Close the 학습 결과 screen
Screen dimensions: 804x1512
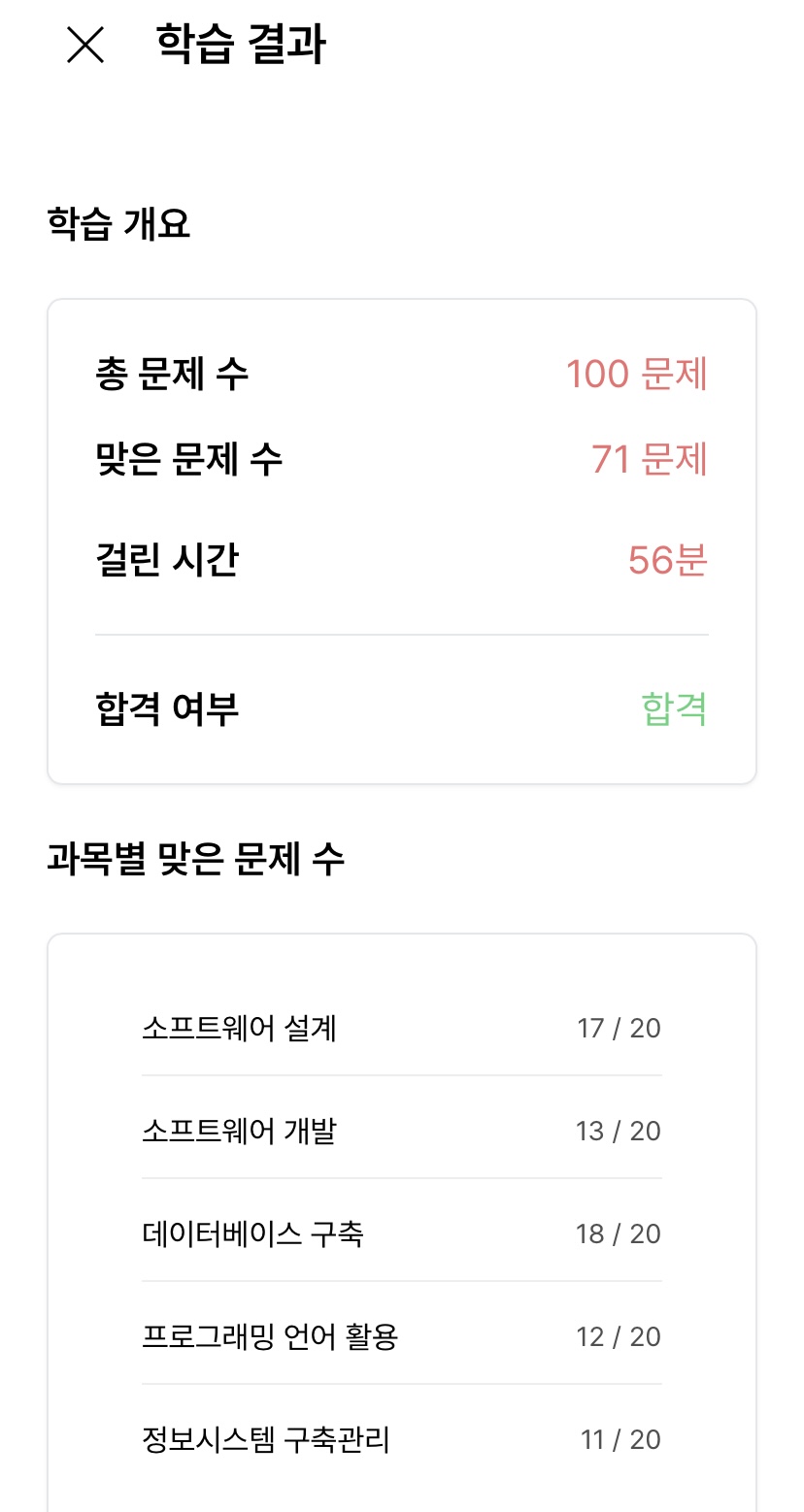point(85,45)
